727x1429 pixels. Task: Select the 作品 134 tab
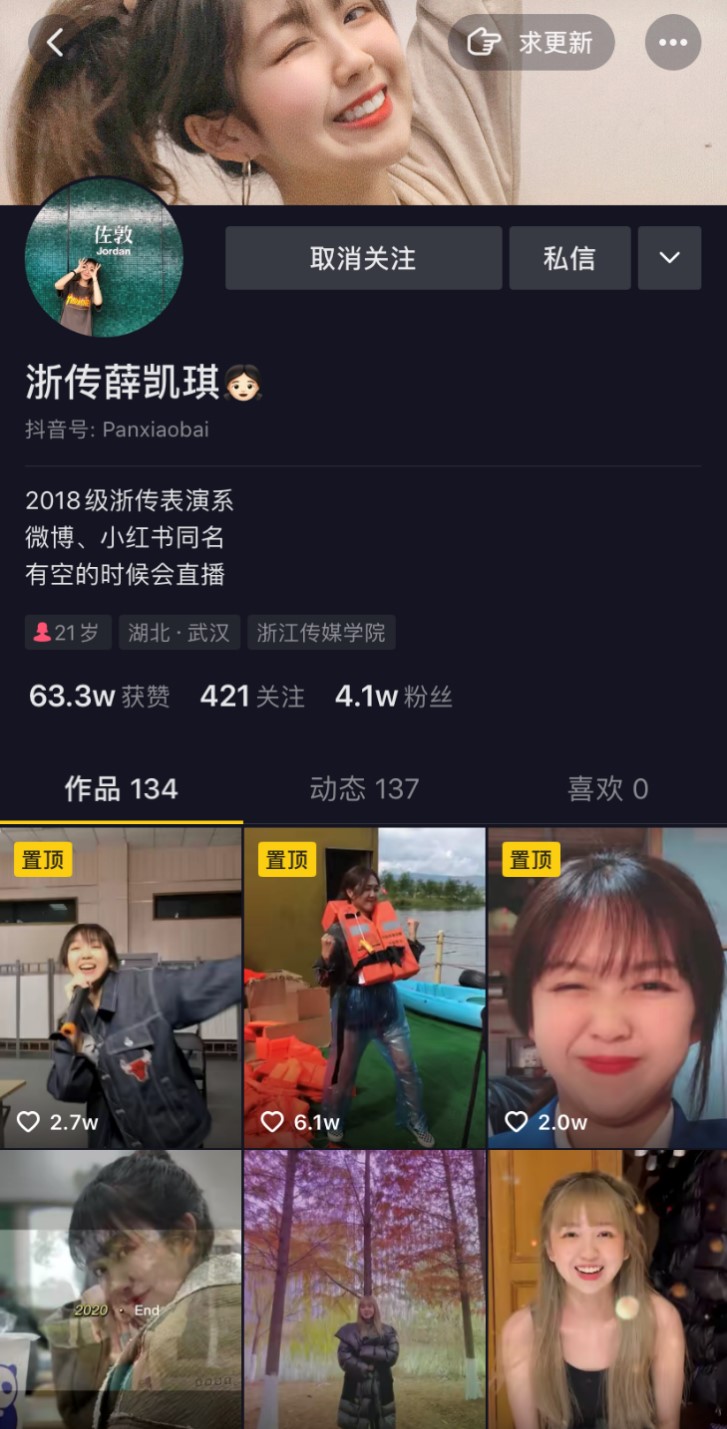121,789
